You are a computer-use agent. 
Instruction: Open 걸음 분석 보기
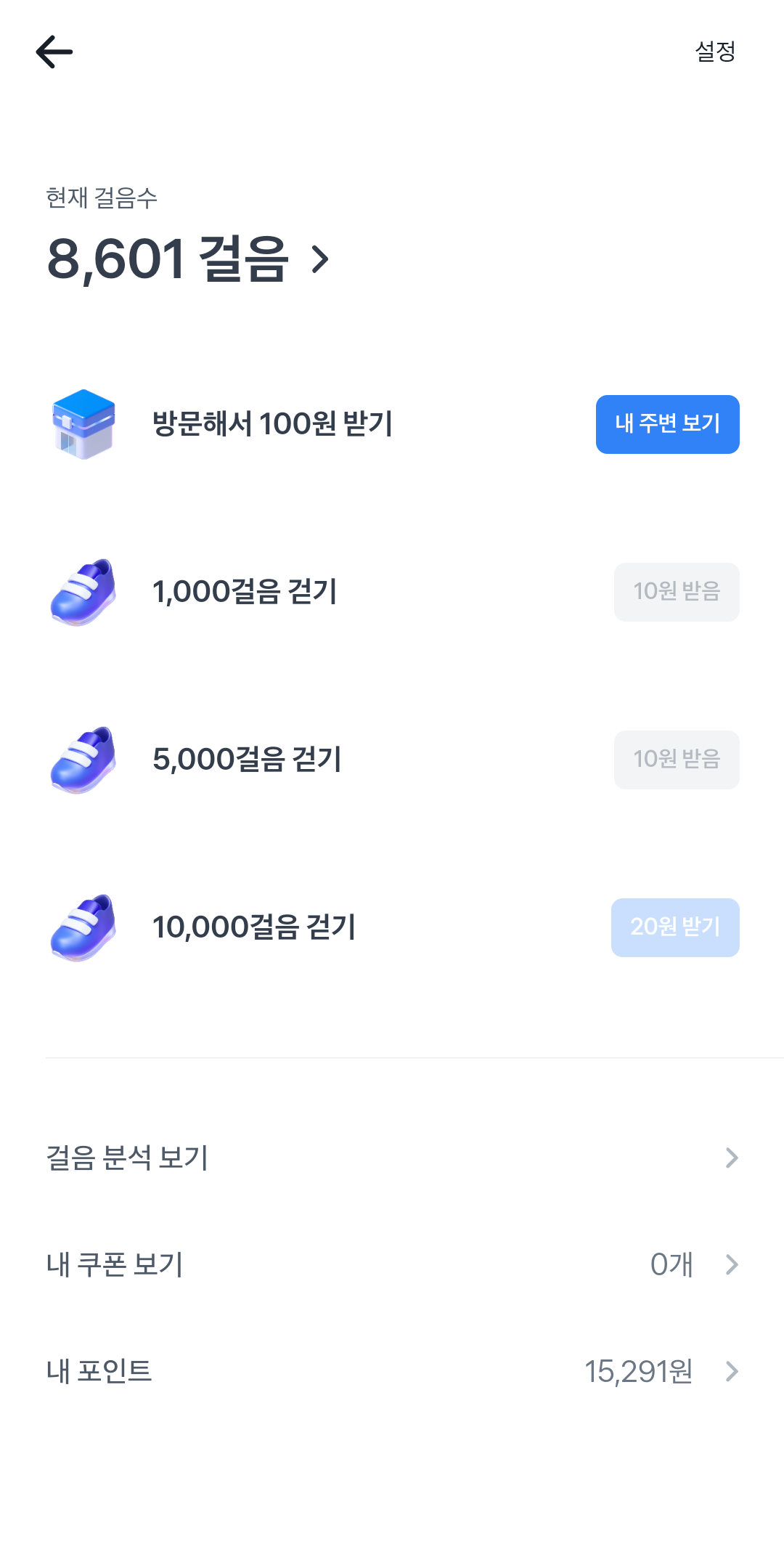point(392,1158)
